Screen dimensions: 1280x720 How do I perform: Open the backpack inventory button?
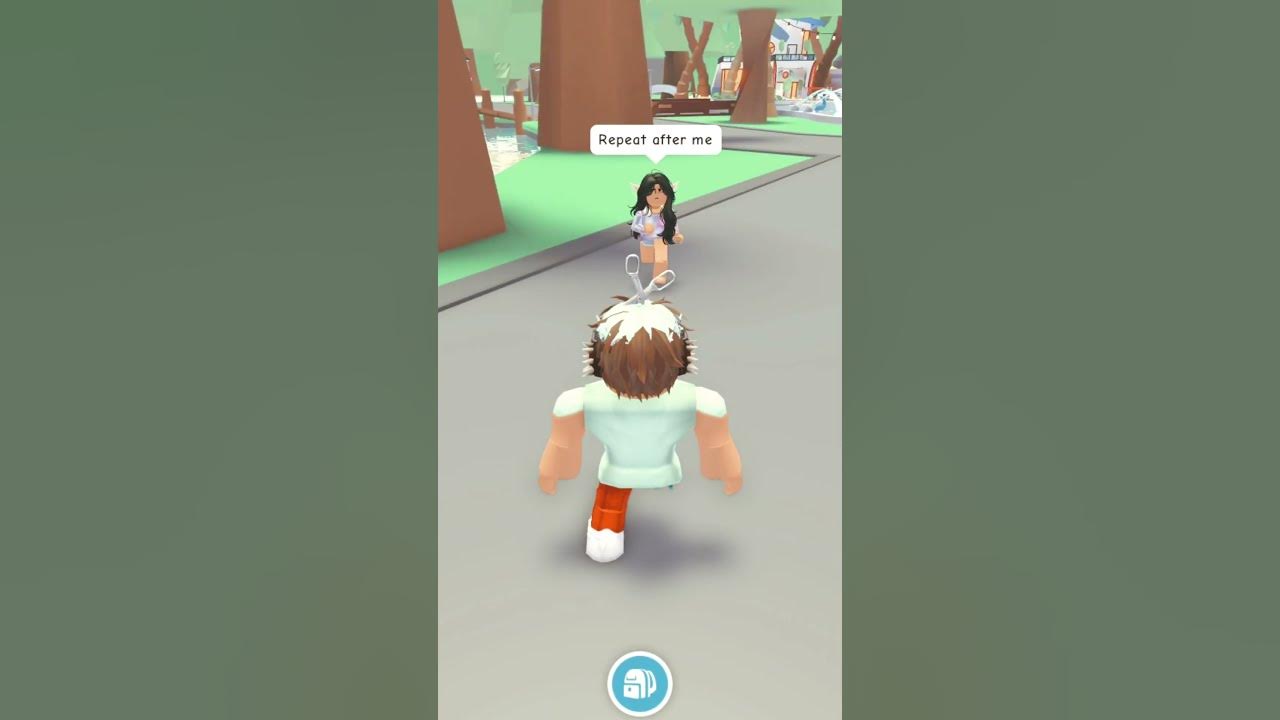(640, 685)
